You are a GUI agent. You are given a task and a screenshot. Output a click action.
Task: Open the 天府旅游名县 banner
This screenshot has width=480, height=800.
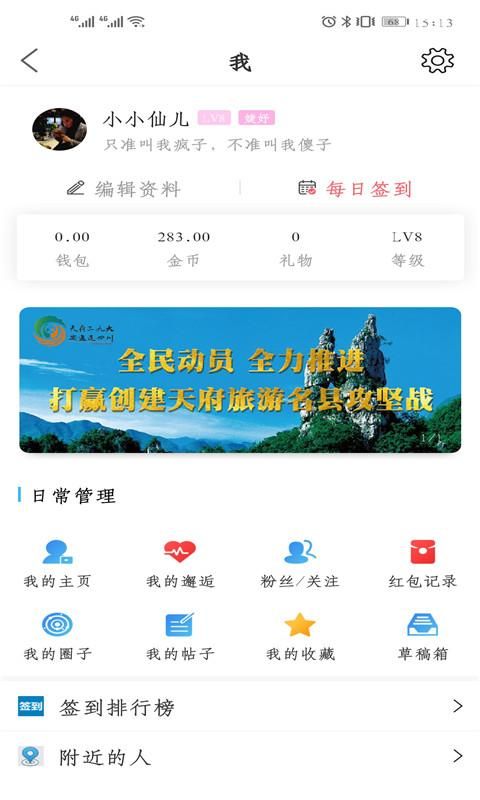pyautogui.click(x=240, y=380)
